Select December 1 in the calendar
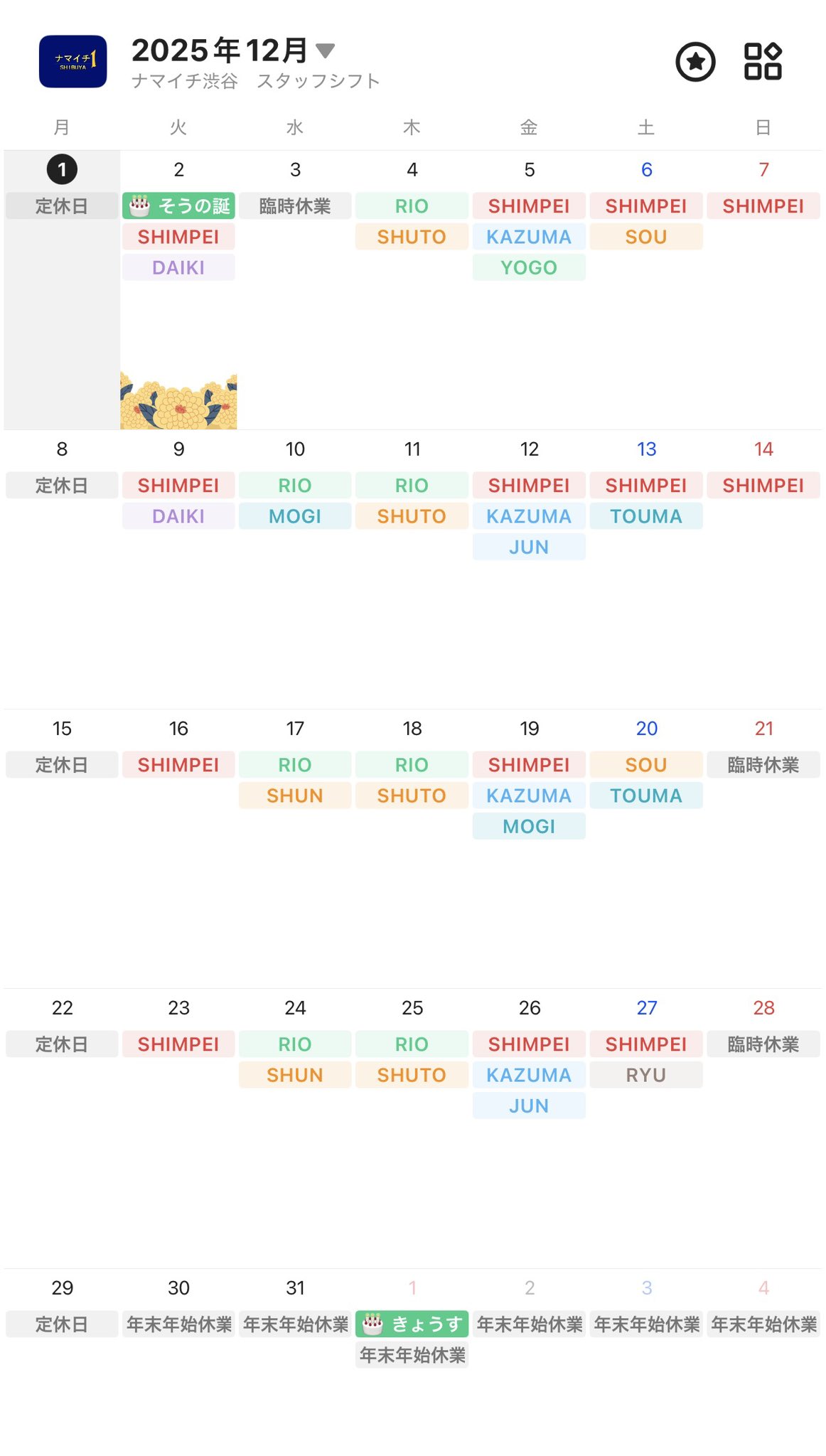Image resolution: width=826 pixels, height=1456 pixels. (x=62, y=170)
